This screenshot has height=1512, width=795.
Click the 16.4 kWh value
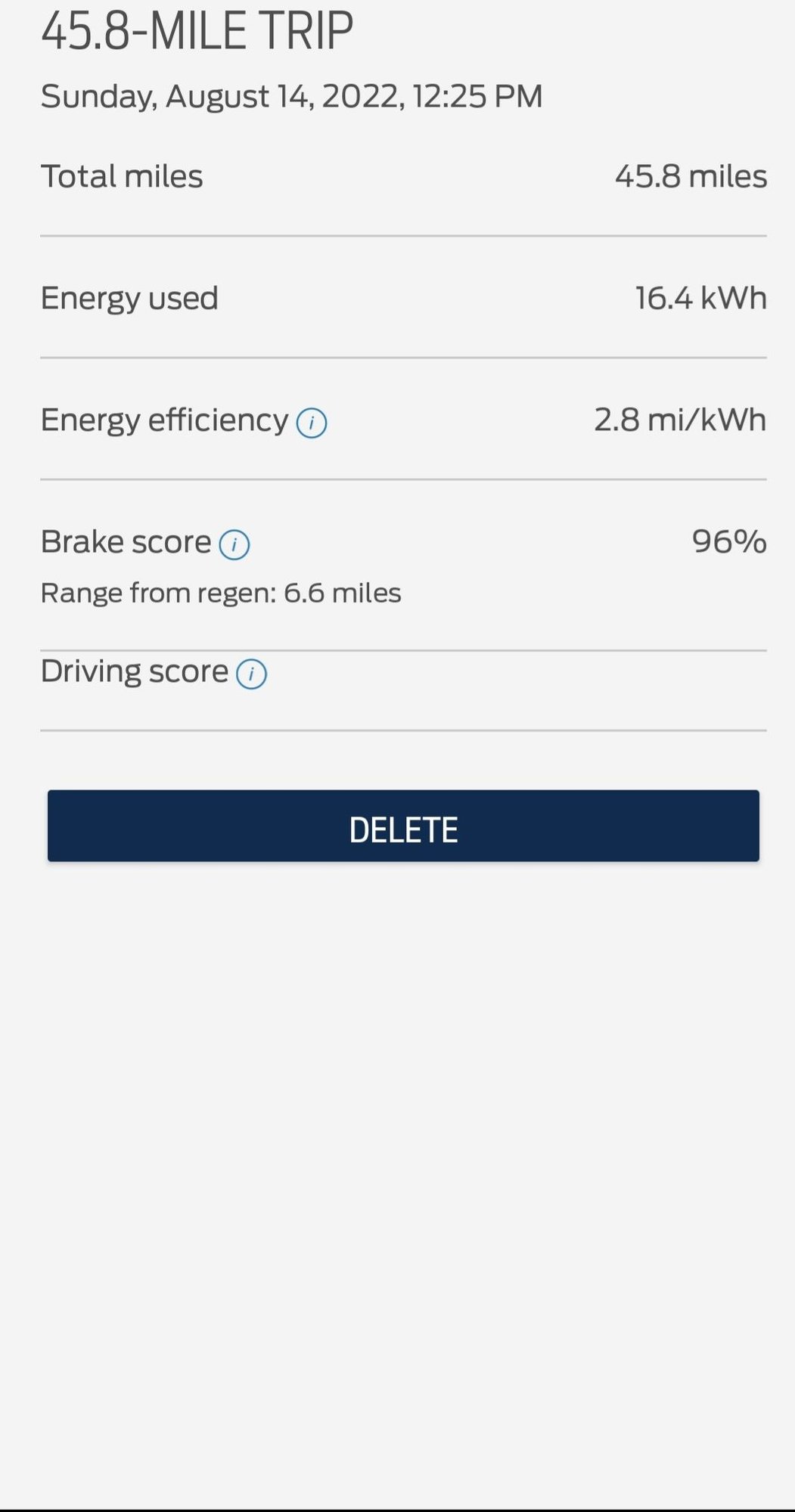pyautogui.click(x=700, y=298)
